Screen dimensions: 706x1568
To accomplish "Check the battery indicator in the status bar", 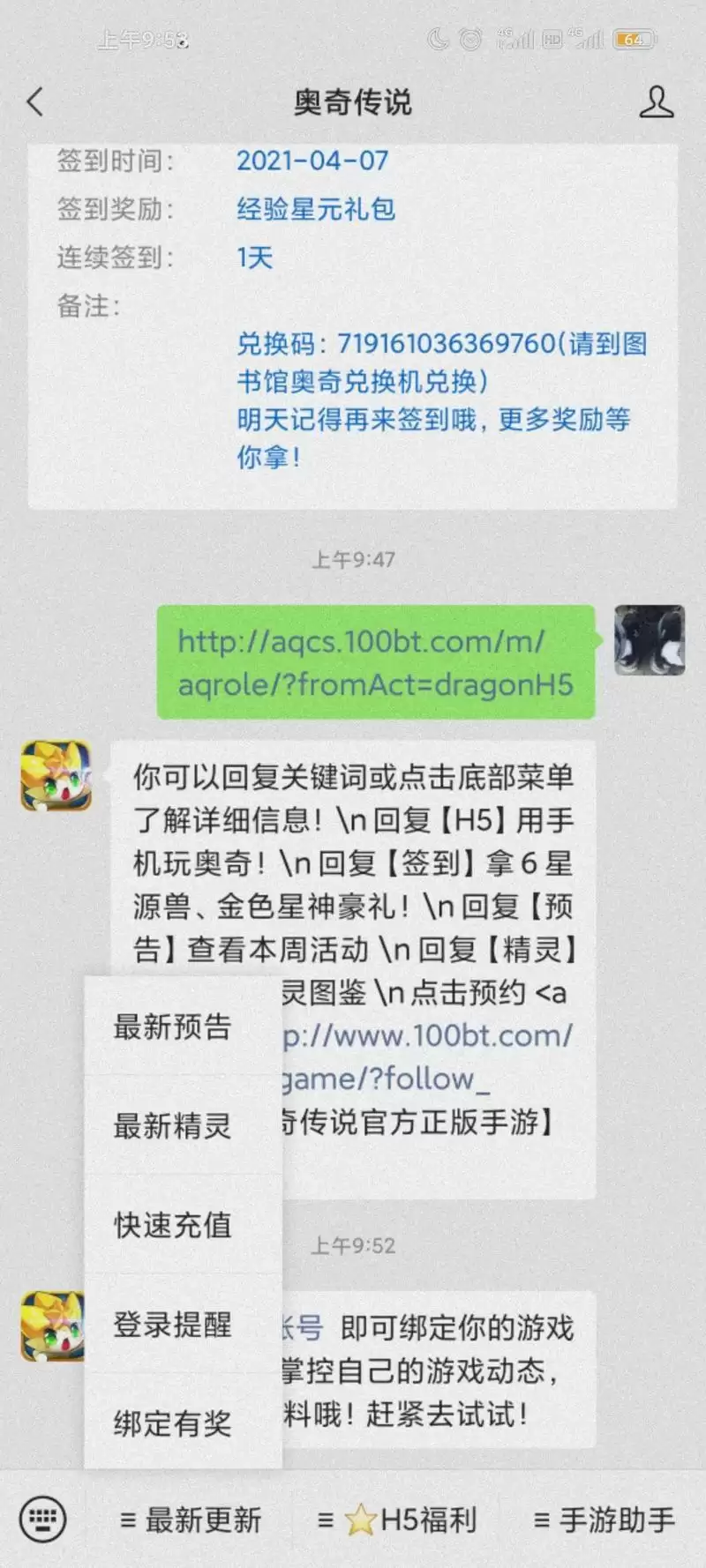I will click(634, 39).
